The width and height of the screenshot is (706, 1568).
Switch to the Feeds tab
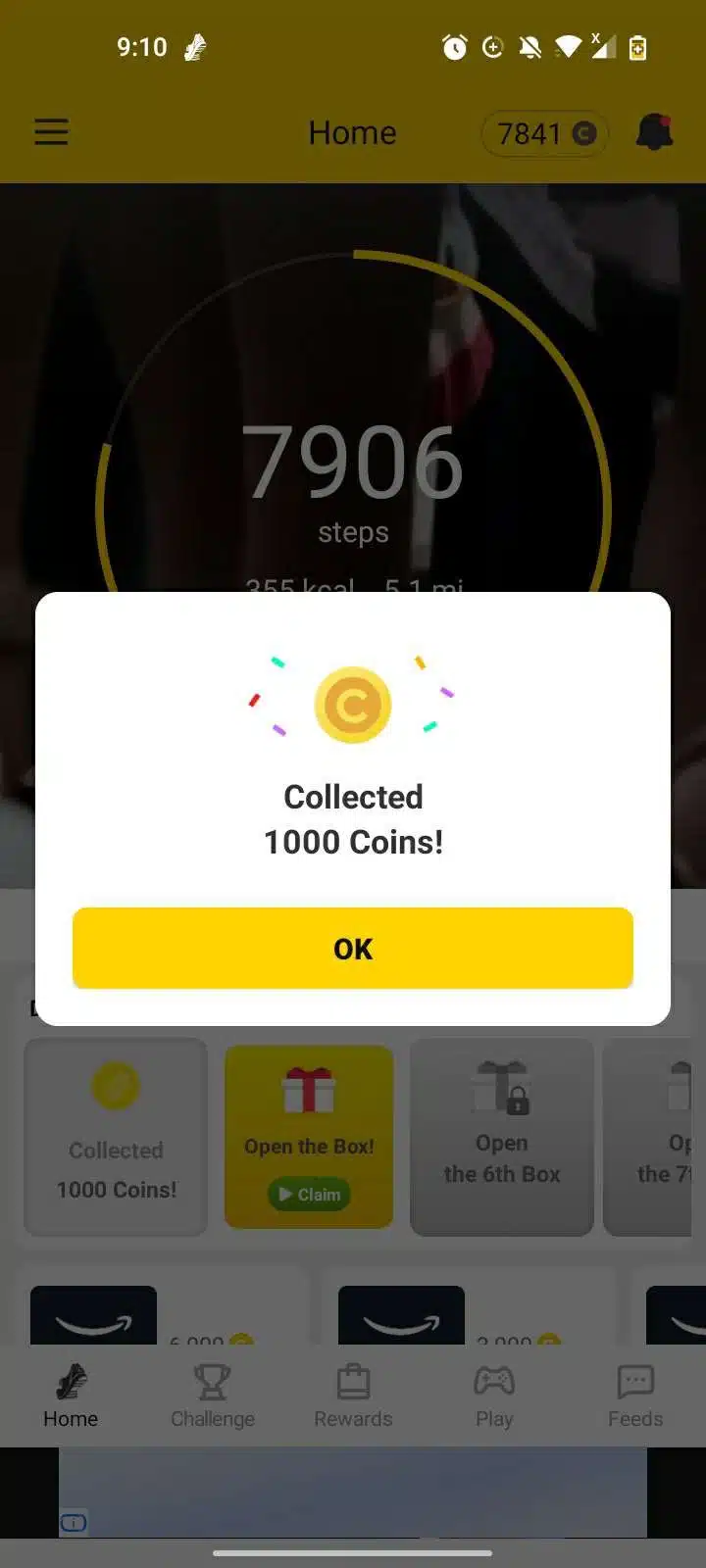coord(635,1396)
